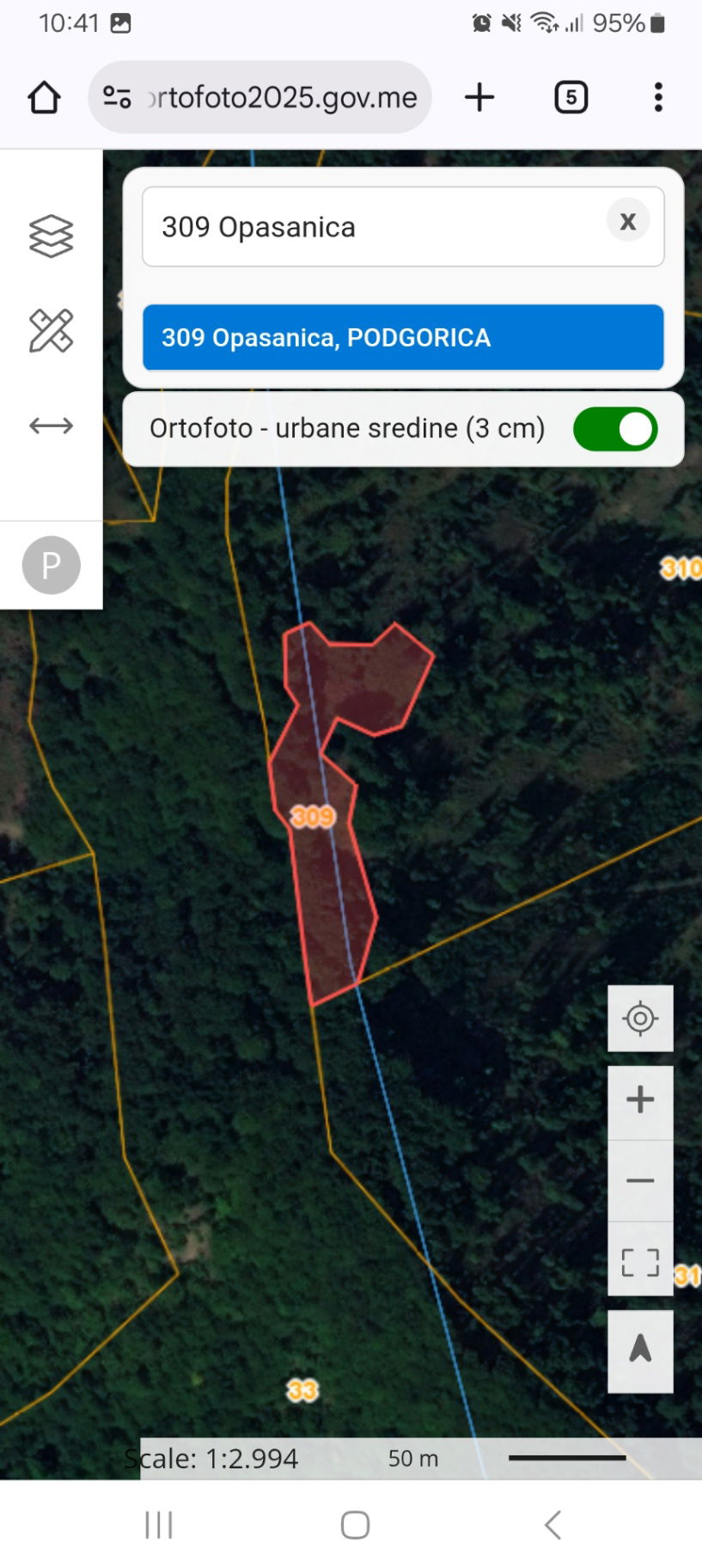Open a new browser tab
The image size is (702, 1568).
(x=479, y=97)
